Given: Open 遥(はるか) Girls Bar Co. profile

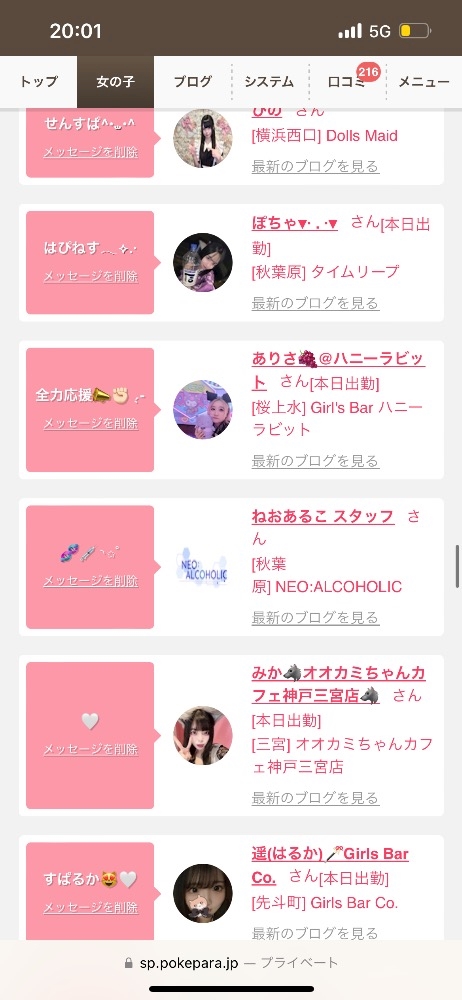Looking at the screenshot, I should [x=330, y=865].
